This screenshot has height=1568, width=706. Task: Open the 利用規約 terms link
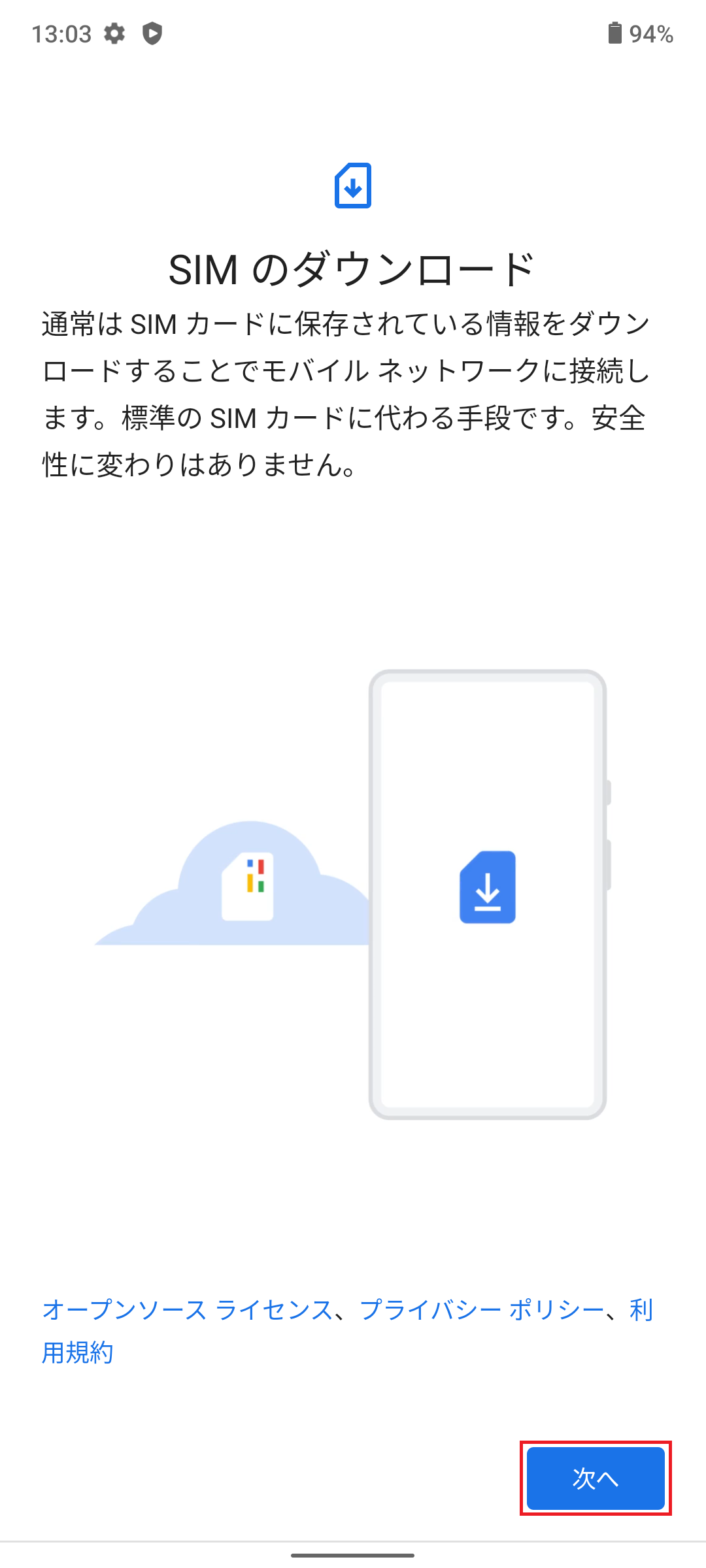(77, 1352)
